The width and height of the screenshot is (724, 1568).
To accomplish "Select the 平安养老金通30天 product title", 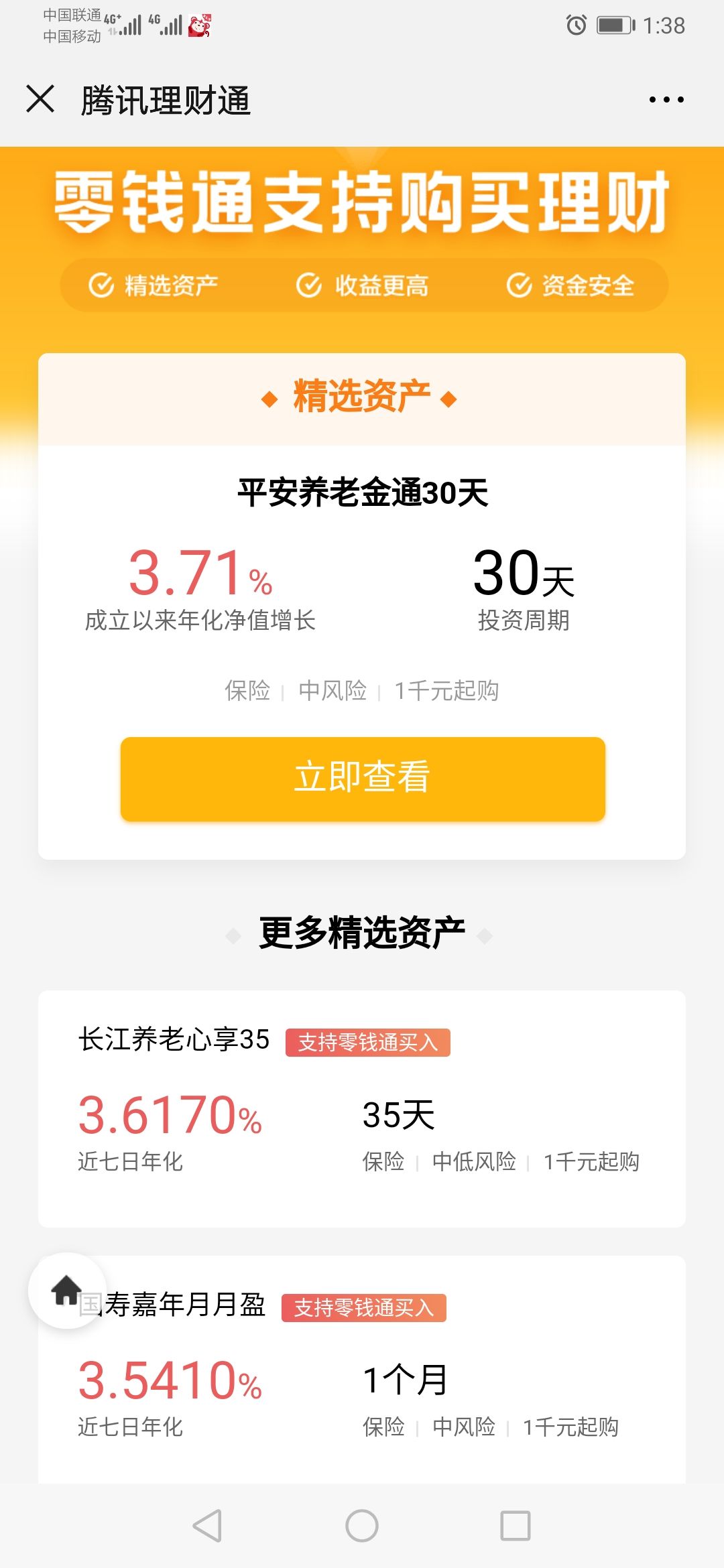I will pos(362,493).
